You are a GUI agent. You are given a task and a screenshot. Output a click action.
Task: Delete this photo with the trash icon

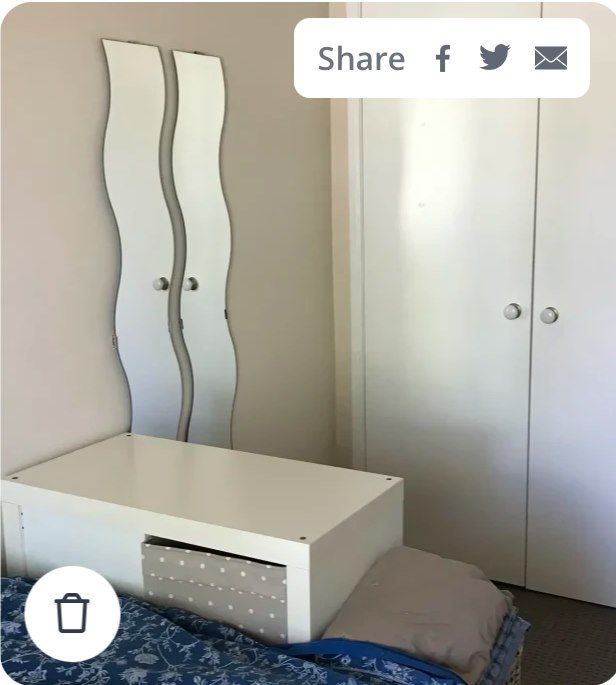point(72,612)
